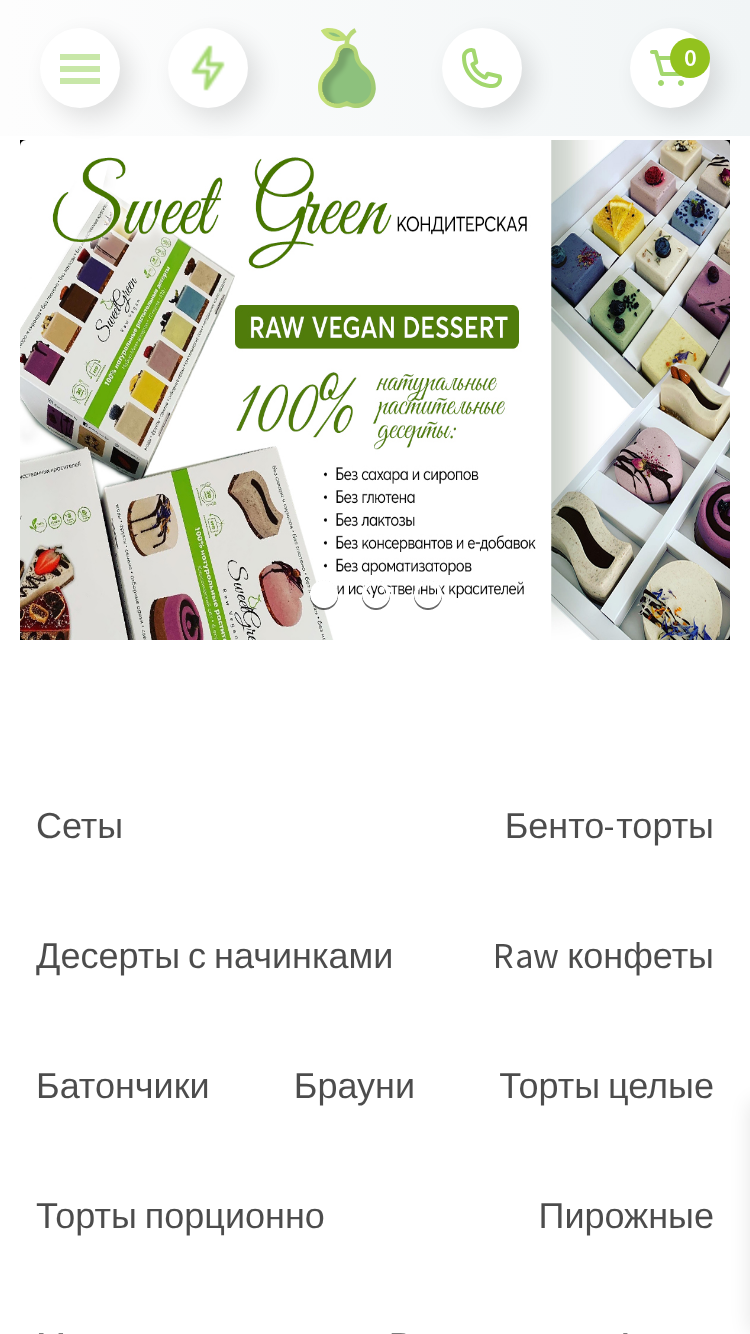This screenshot has width=750, height=1334.
Task: Browse the Пирожные category
Action: pyautogui.click(x=626, y=1216)
